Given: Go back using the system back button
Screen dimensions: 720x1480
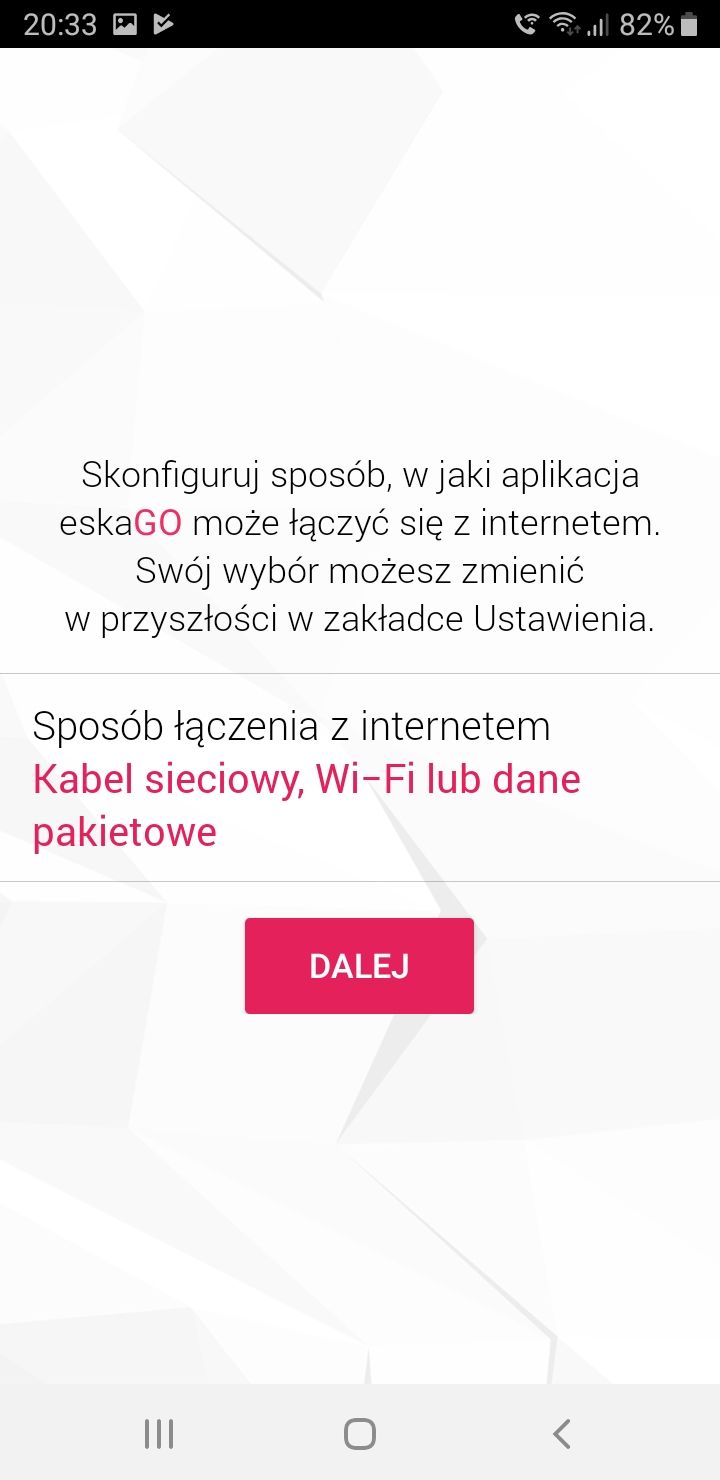Looking at the screenshot, I should (x=561, y=1434).
